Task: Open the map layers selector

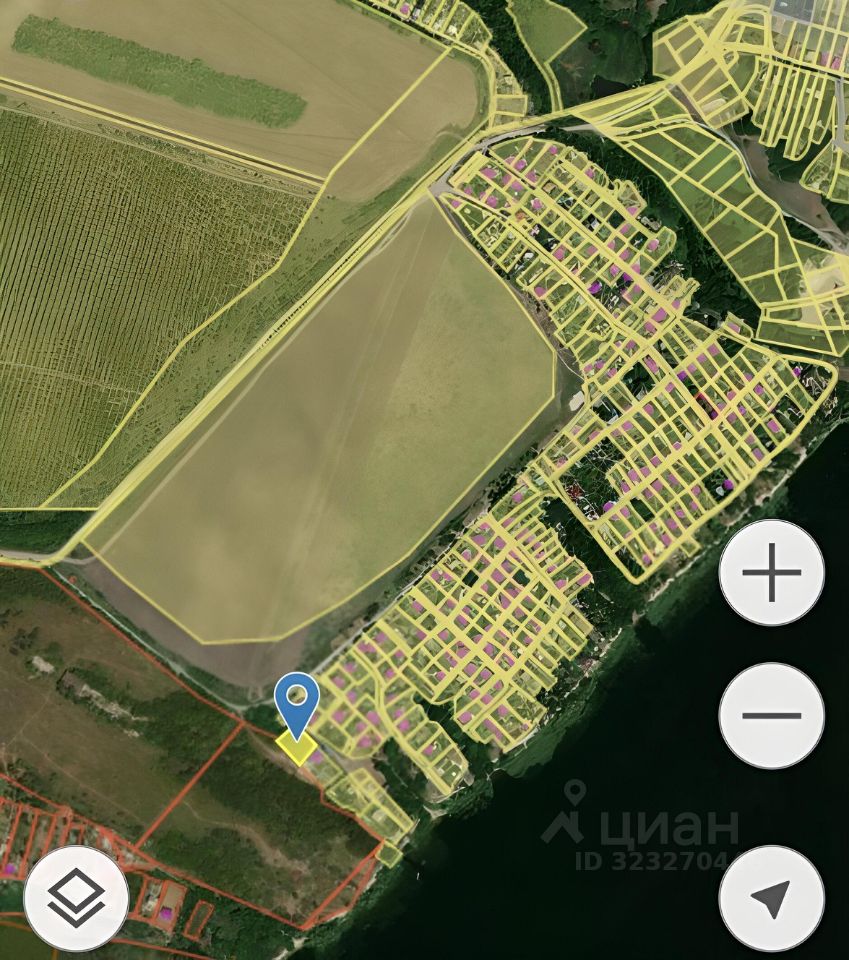Action: (76, 899)
